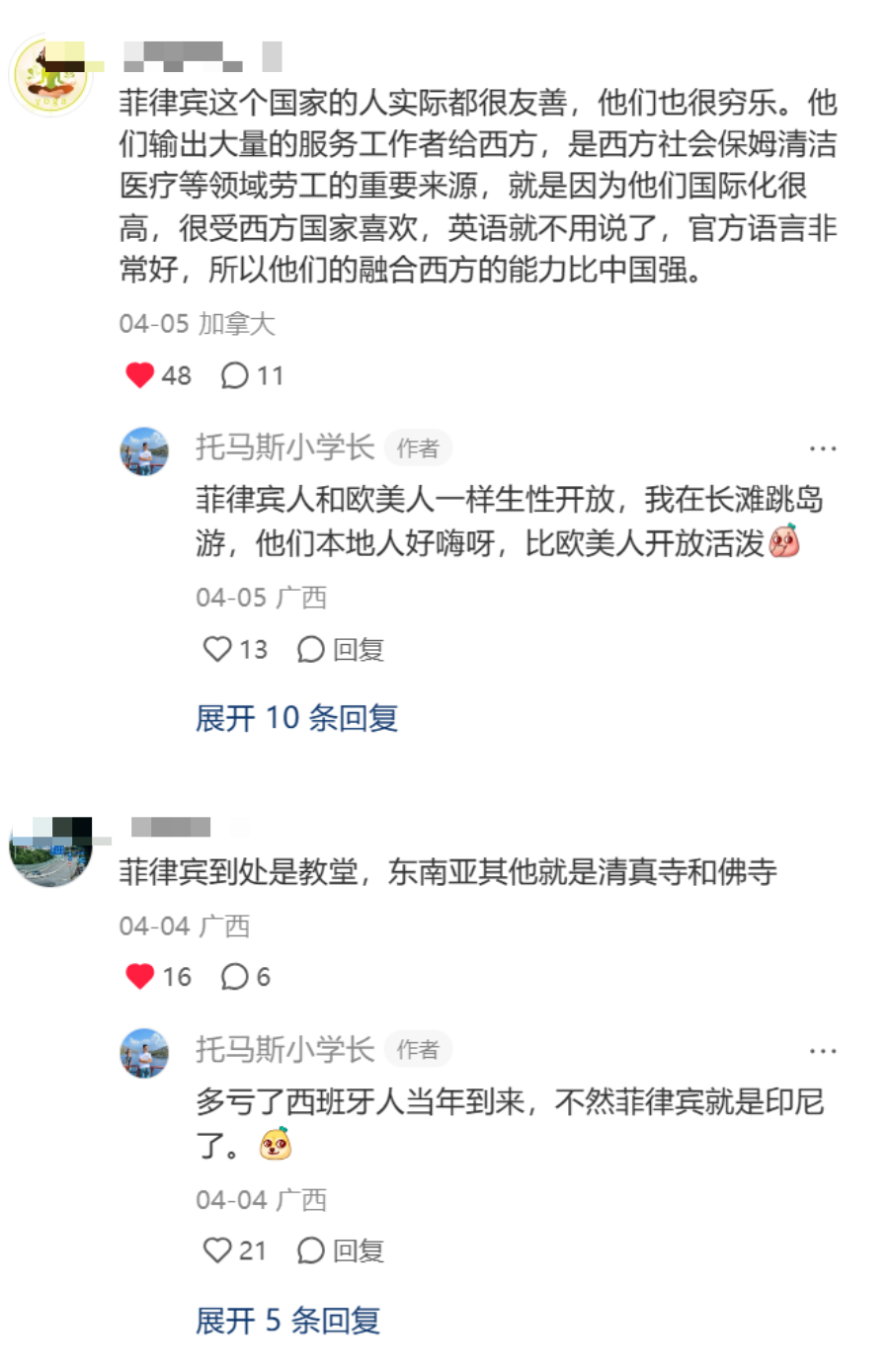Reply to the author's 西班牙人 comment
Image resolution: width=889 pixels, height=1372 pixels.
coord(341,1251)
